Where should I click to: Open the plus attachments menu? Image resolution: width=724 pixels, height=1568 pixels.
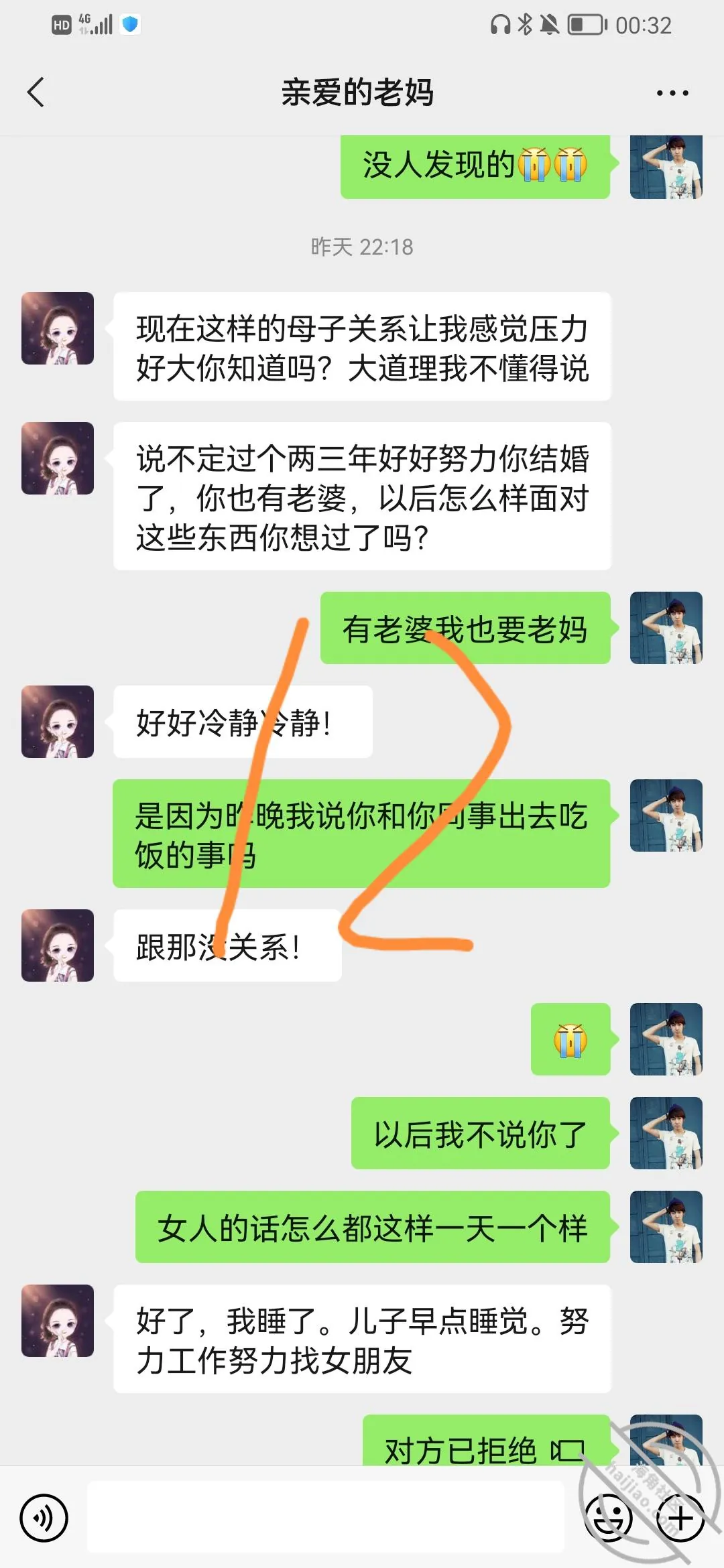coord(680,1518)
